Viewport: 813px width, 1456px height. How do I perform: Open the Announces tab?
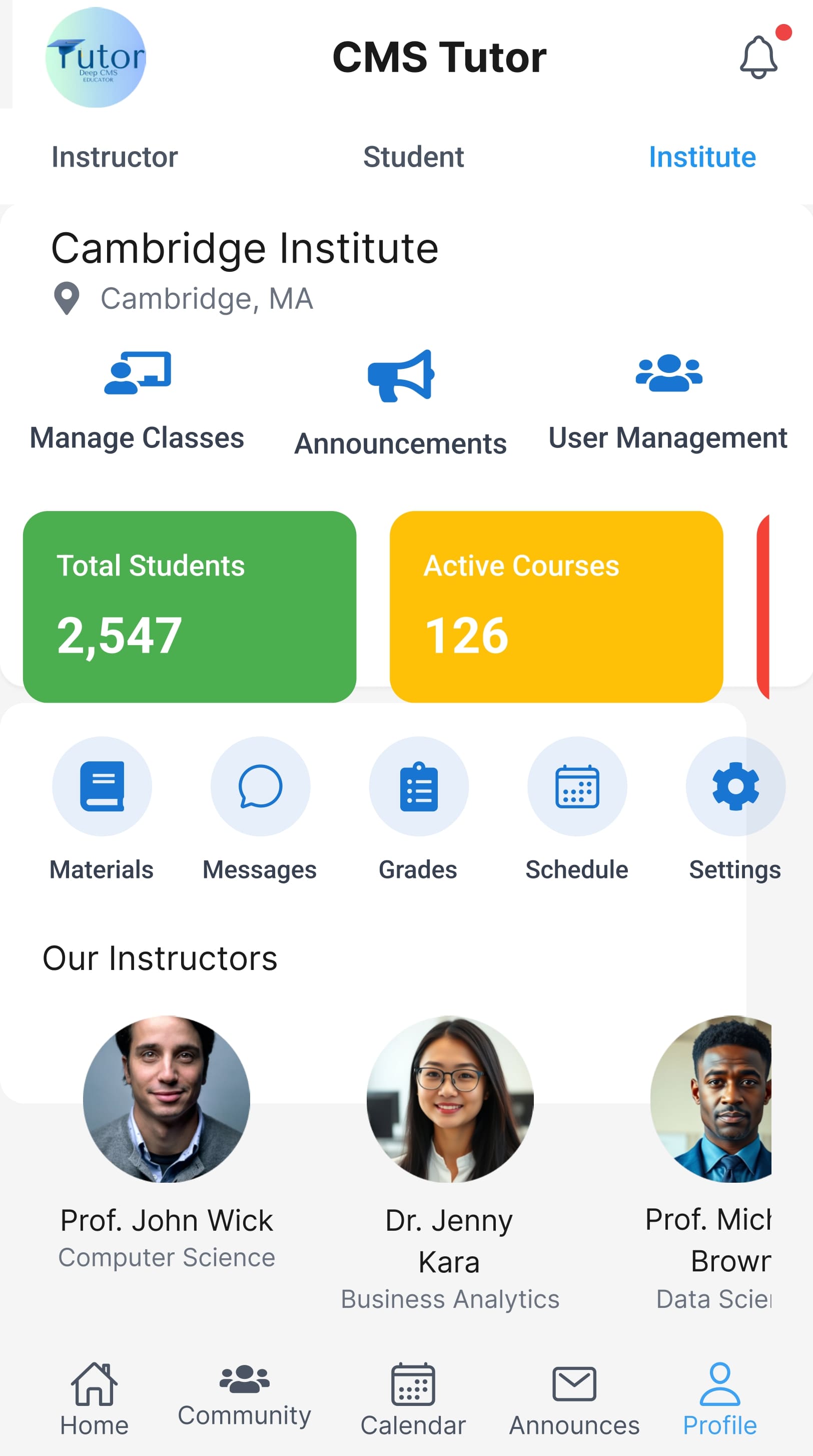click(574, 1399)
